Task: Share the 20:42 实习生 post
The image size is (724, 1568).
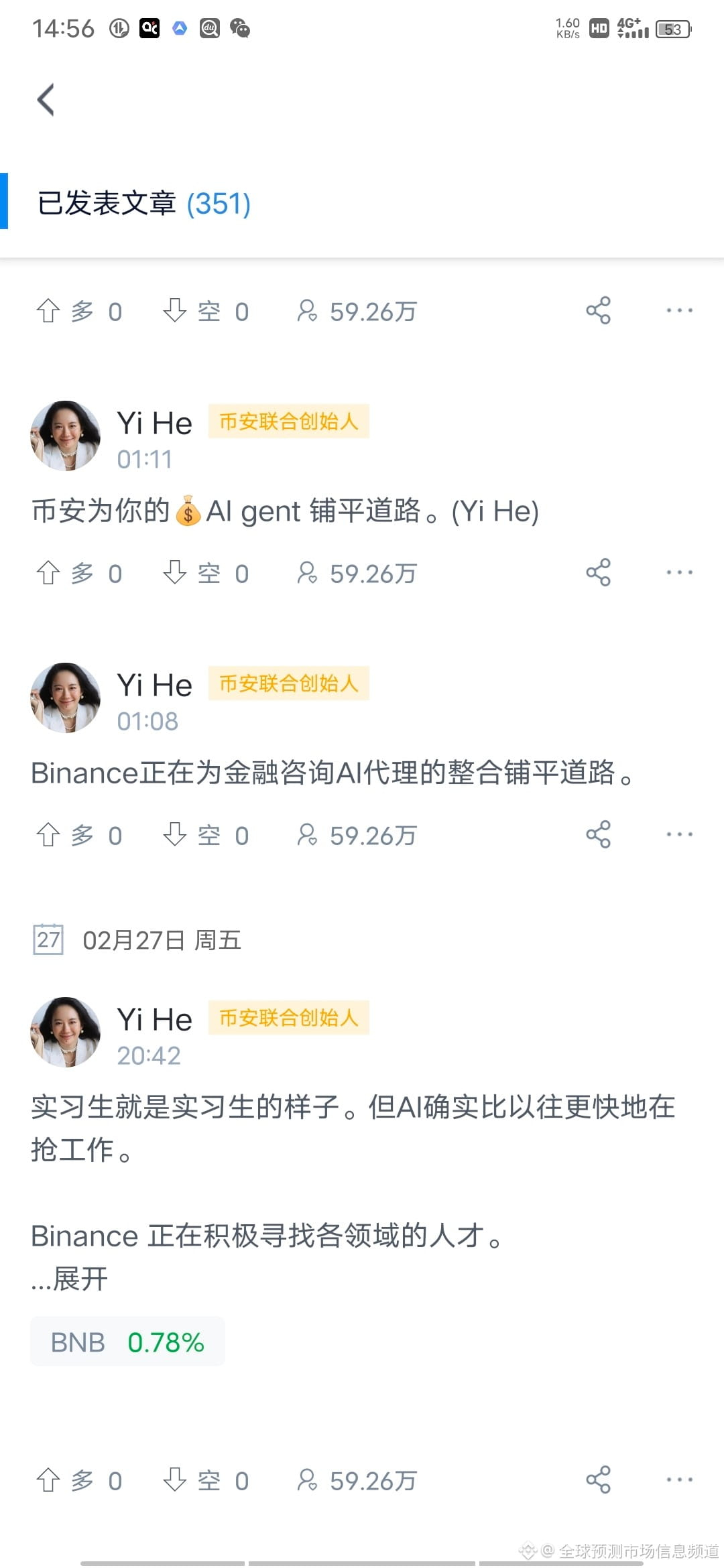Action: (x=598, y=1480)
